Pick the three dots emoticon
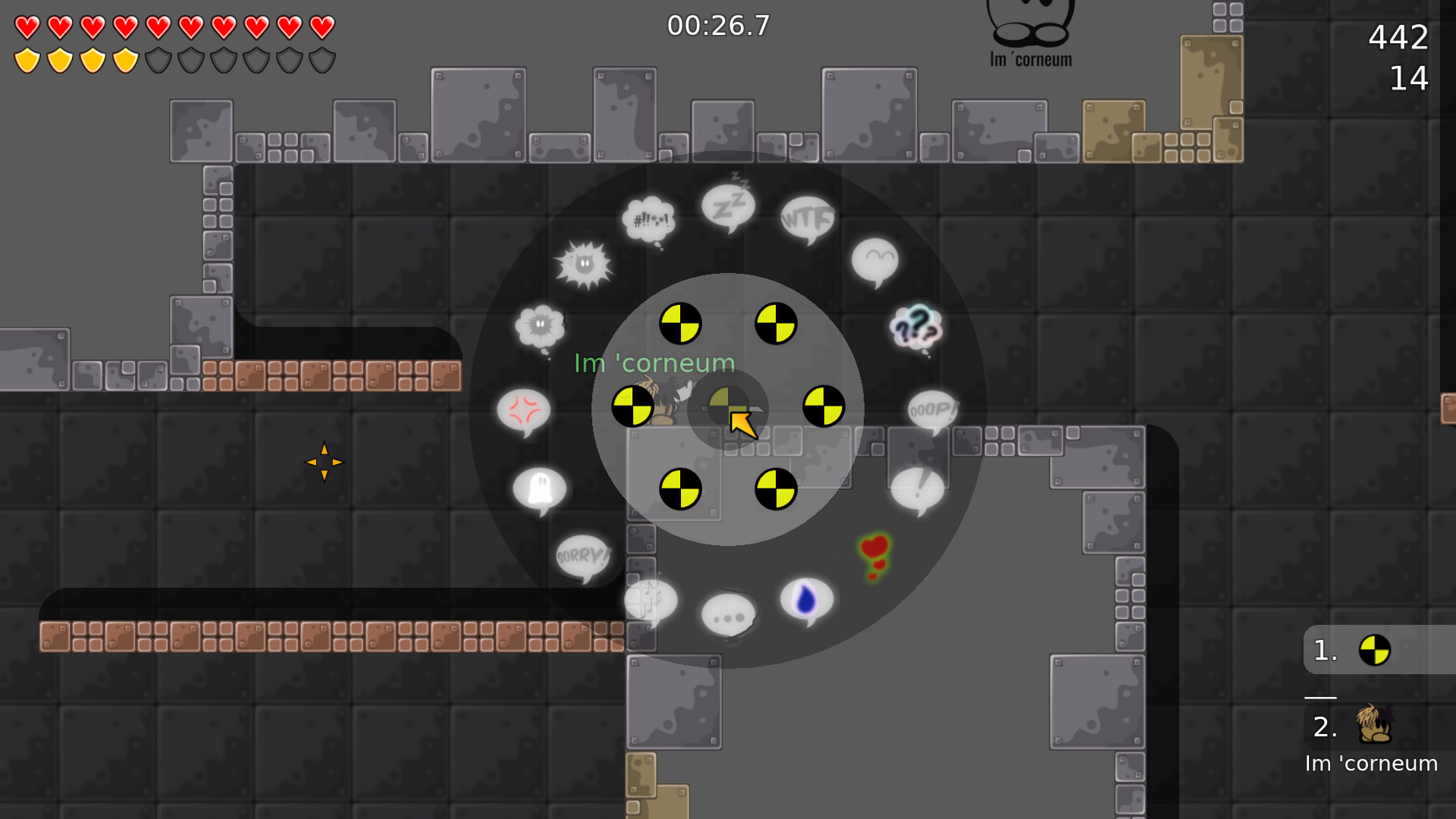Image resolution: width=1456 pixels, height=819 pixels. 728,615
